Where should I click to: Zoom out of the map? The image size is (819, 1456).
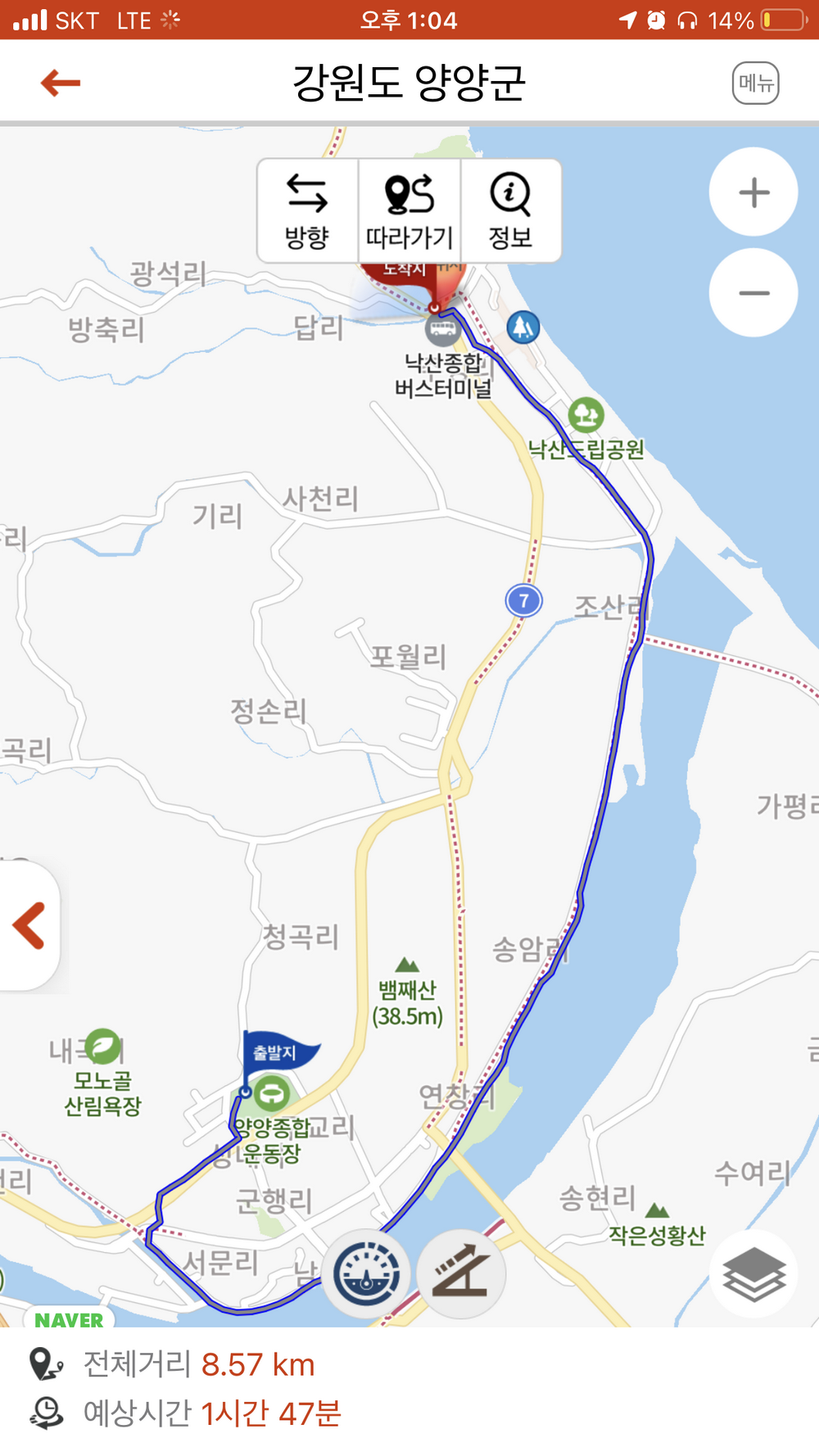[753, 293]
